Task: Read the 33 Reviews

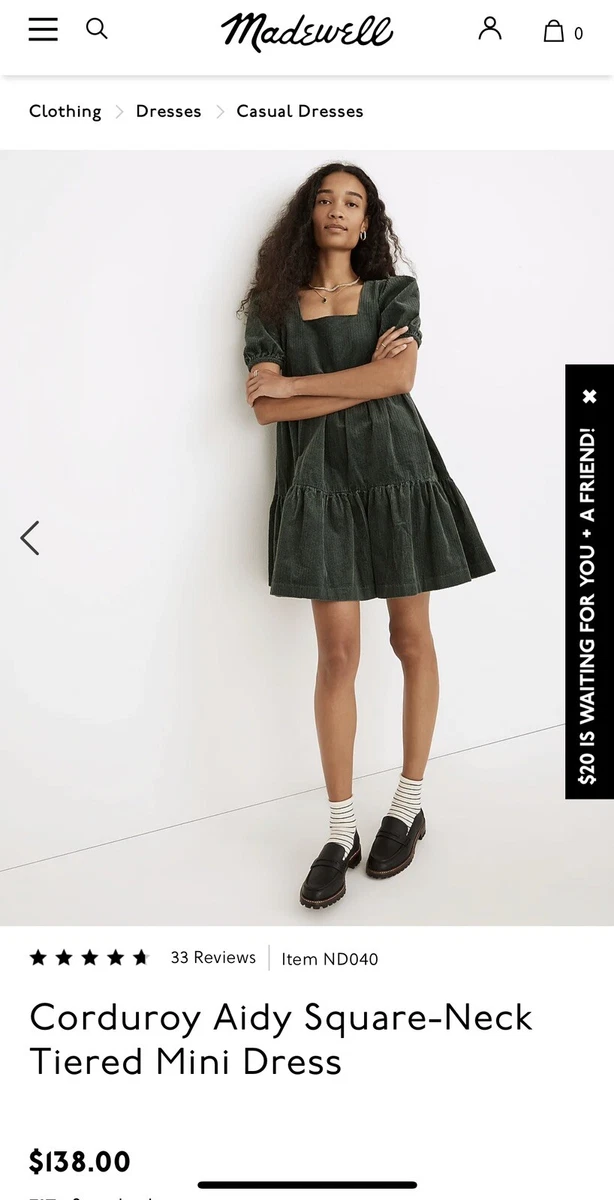Action: click(213, 957)
